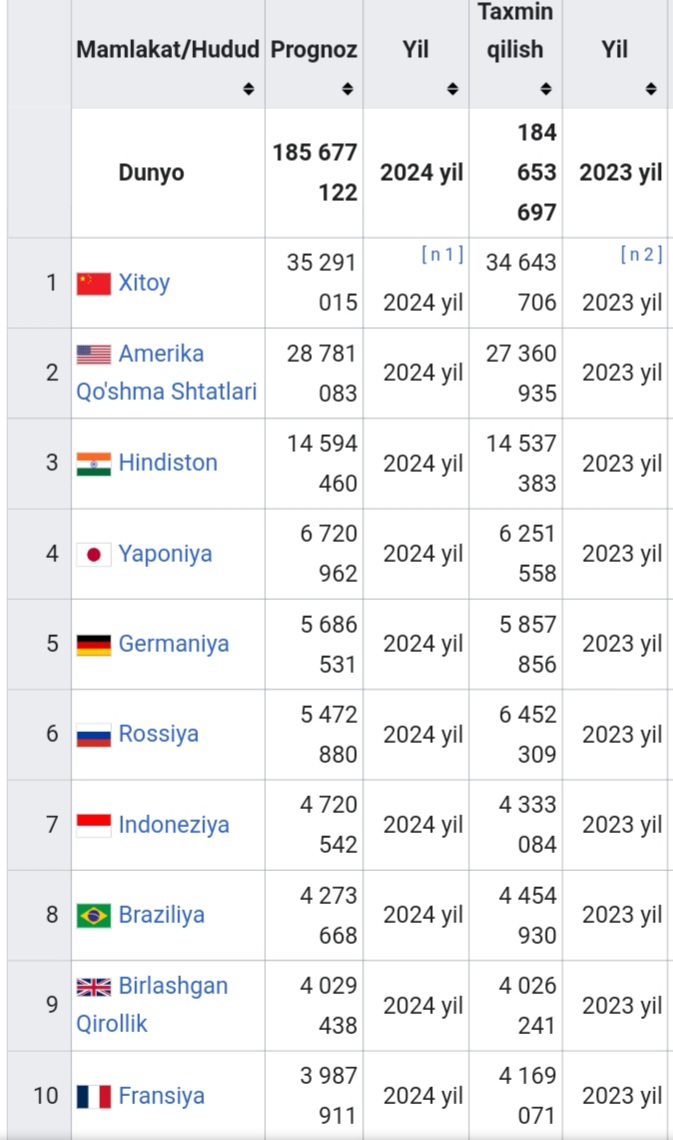The width and height of the screenshot is (673, 1140).
Task: Open the Xitoy country link
Action: click(x=144, y=283)
